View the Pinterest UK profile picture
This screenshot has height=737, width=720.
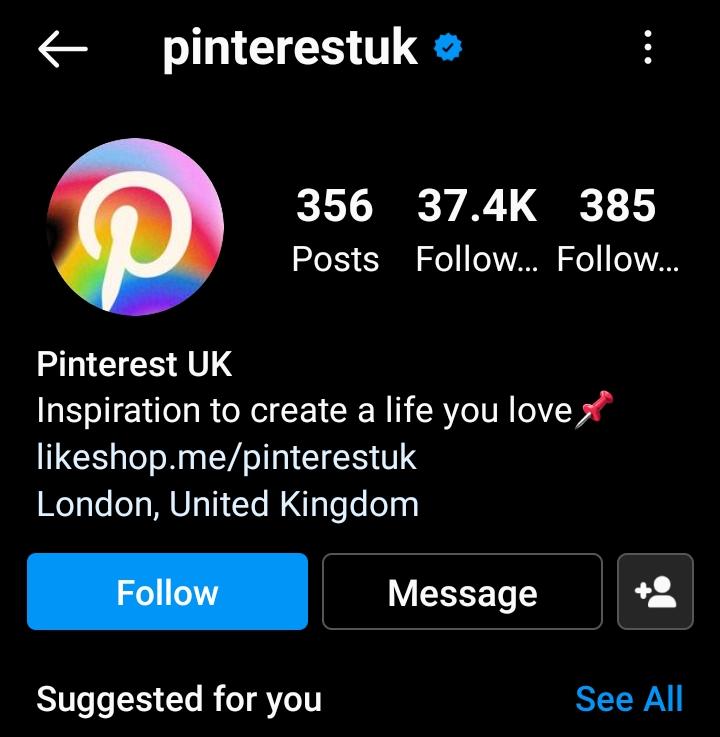(135, 228)
